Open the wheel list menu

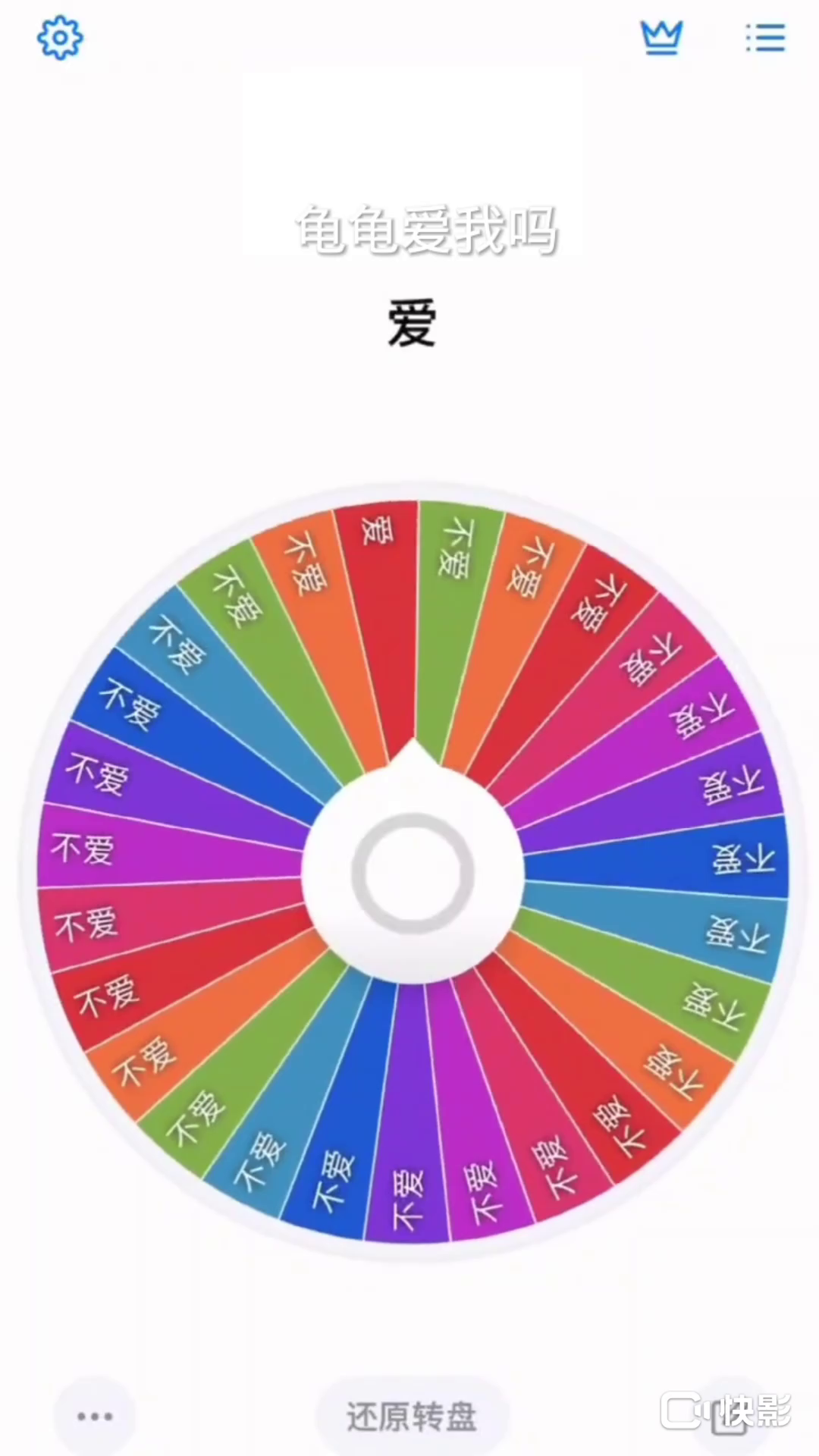(764, 37)
